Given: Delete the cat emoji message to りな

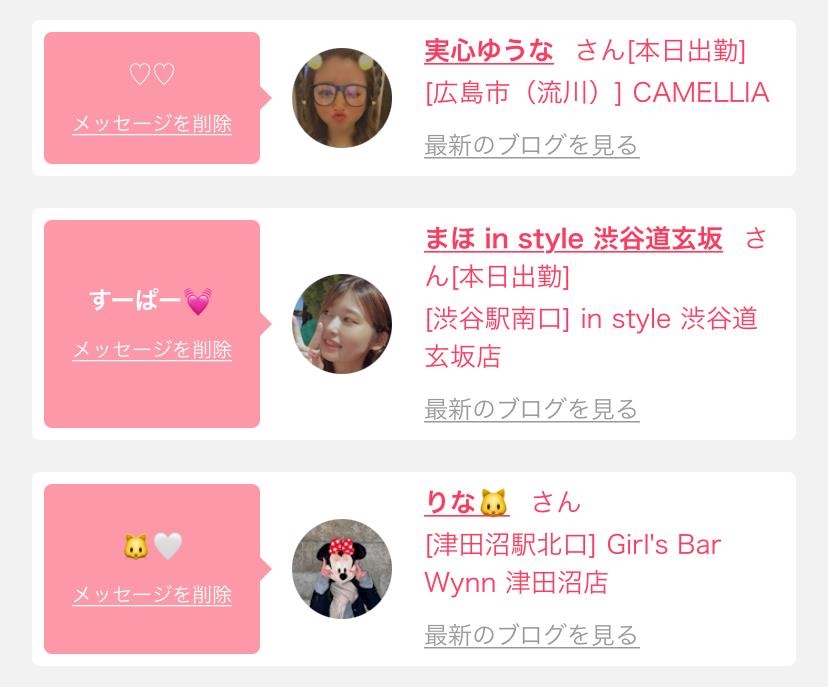Looking at the screenshot, I should [x=152, y=595].
